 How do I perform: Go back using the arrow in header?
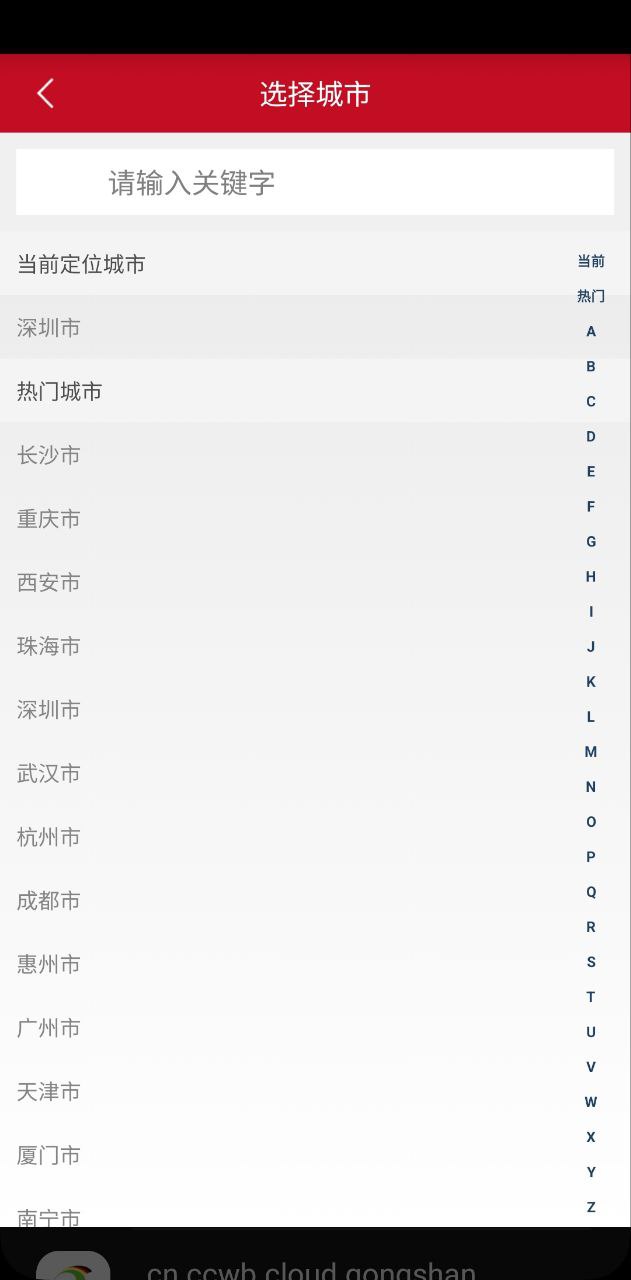[45, 94]
